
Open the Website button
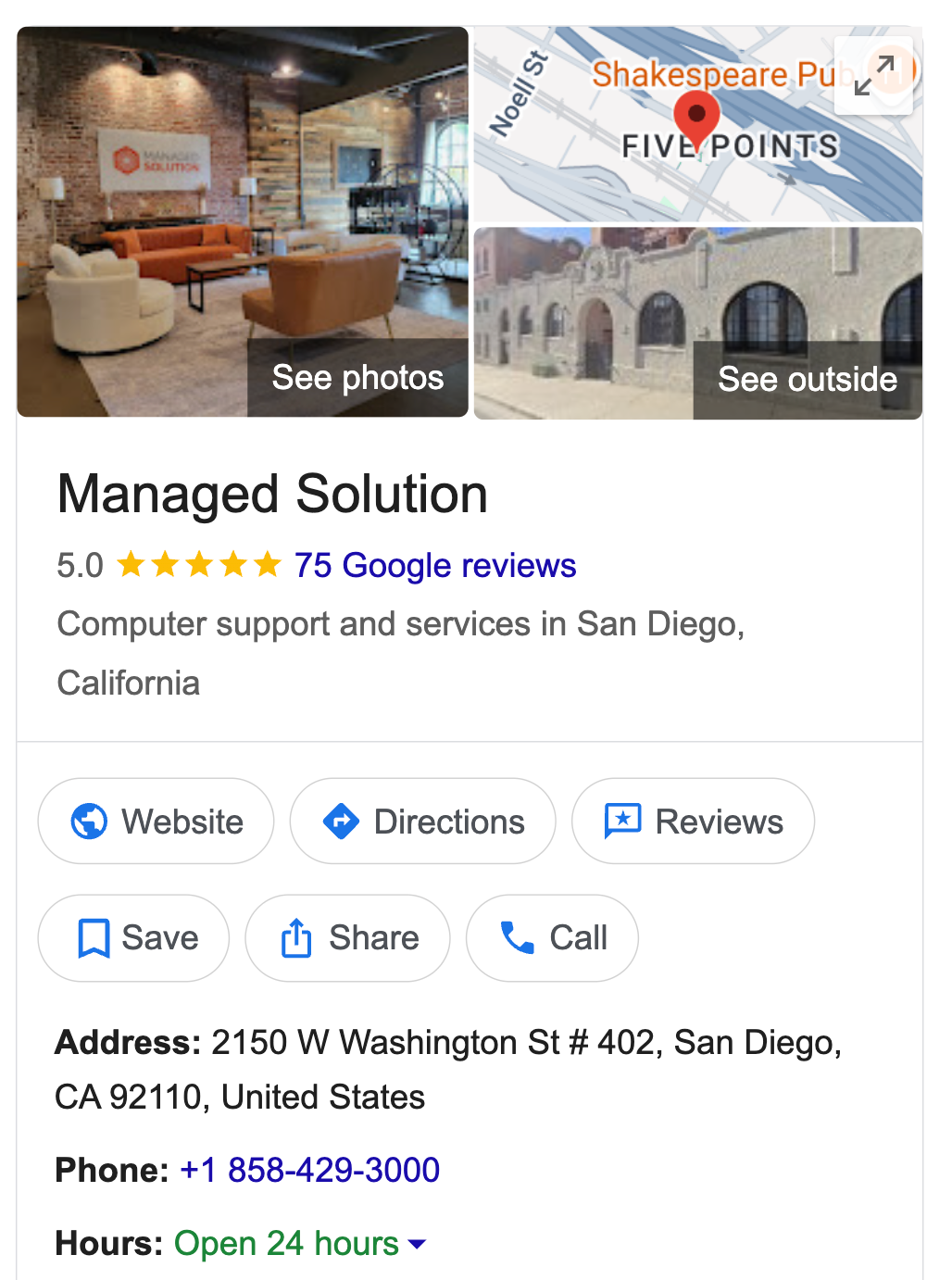coord(156,821)
